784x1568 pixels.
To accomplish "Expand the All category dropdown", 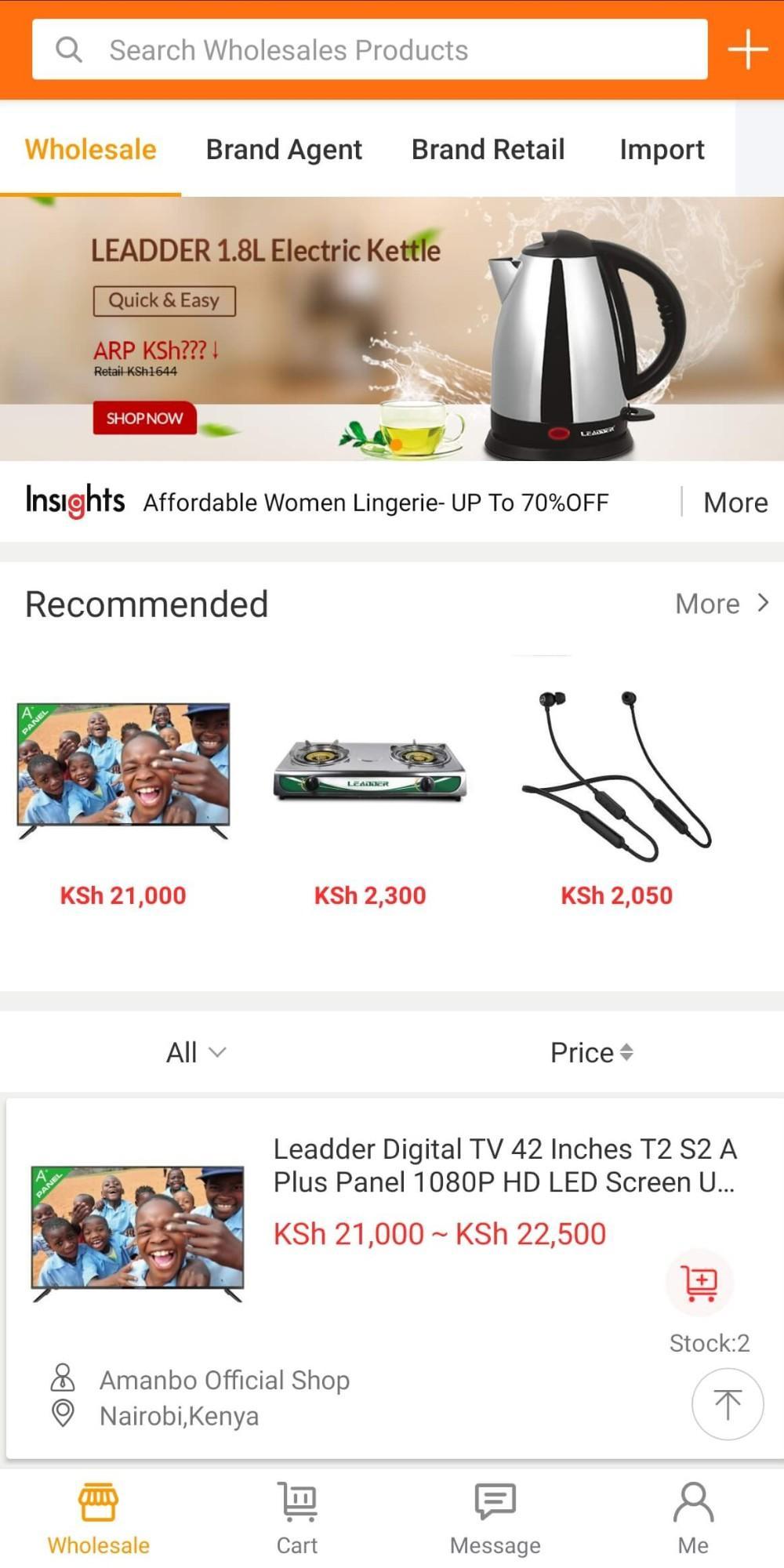I will [196, 1052].
